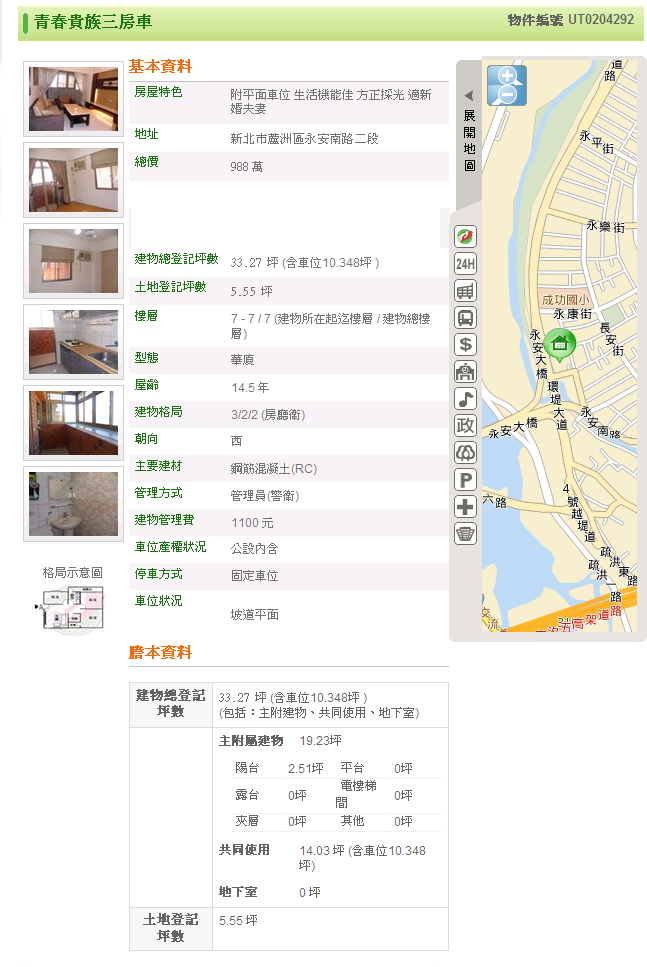This screenshot has width=647, height=967.
Task: Zoom out on the map
Action: (x=507, y=95)
